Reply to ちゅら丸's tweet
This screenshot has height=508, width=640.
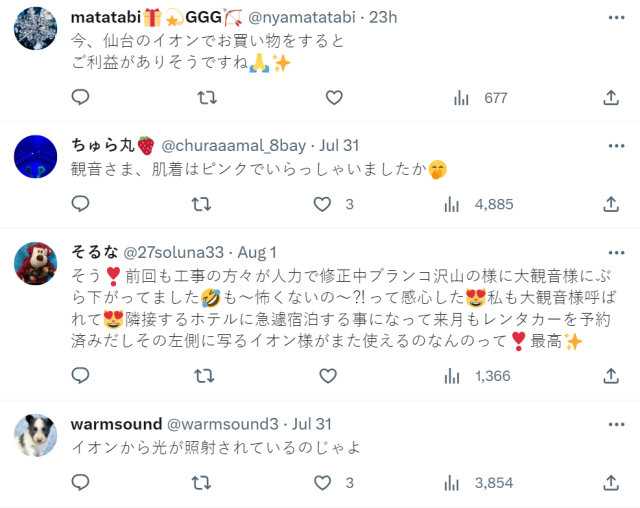pos(81,204)
